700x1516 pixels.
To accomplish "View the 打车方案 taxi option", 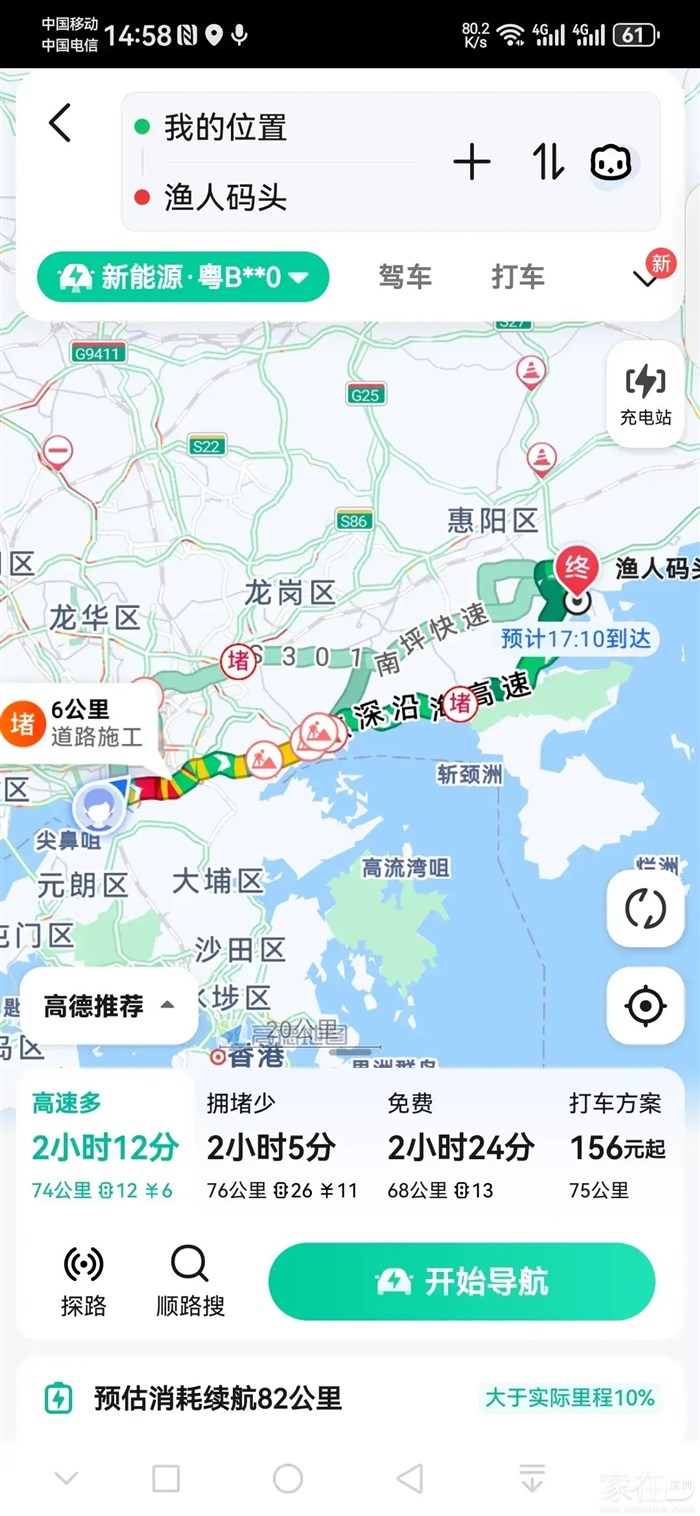I will pos(617,1146).
